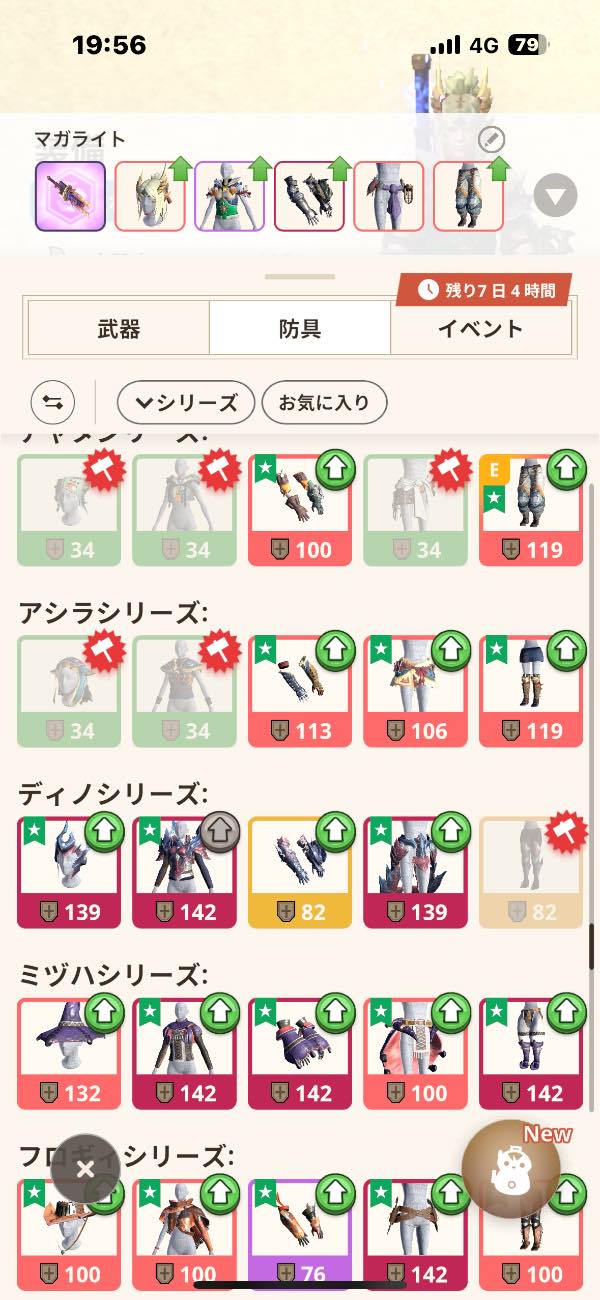Open アシラシリーズ waist armor with 106 defense
Image resolution: width=600 pixels, height=1300 pixels.
tap(415, 690)
